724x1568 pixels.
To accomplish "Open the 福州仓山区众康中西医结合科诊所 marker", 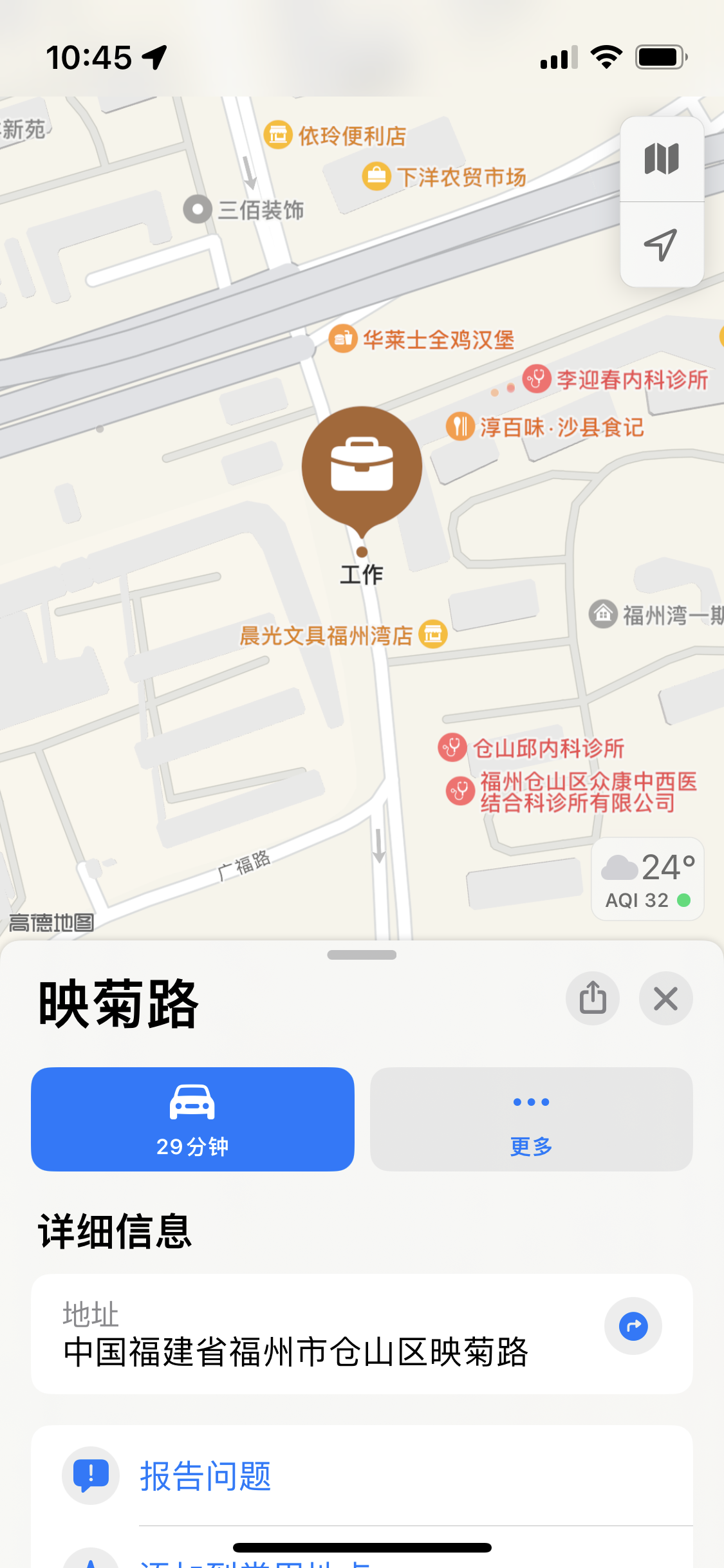I will point(460,791).
